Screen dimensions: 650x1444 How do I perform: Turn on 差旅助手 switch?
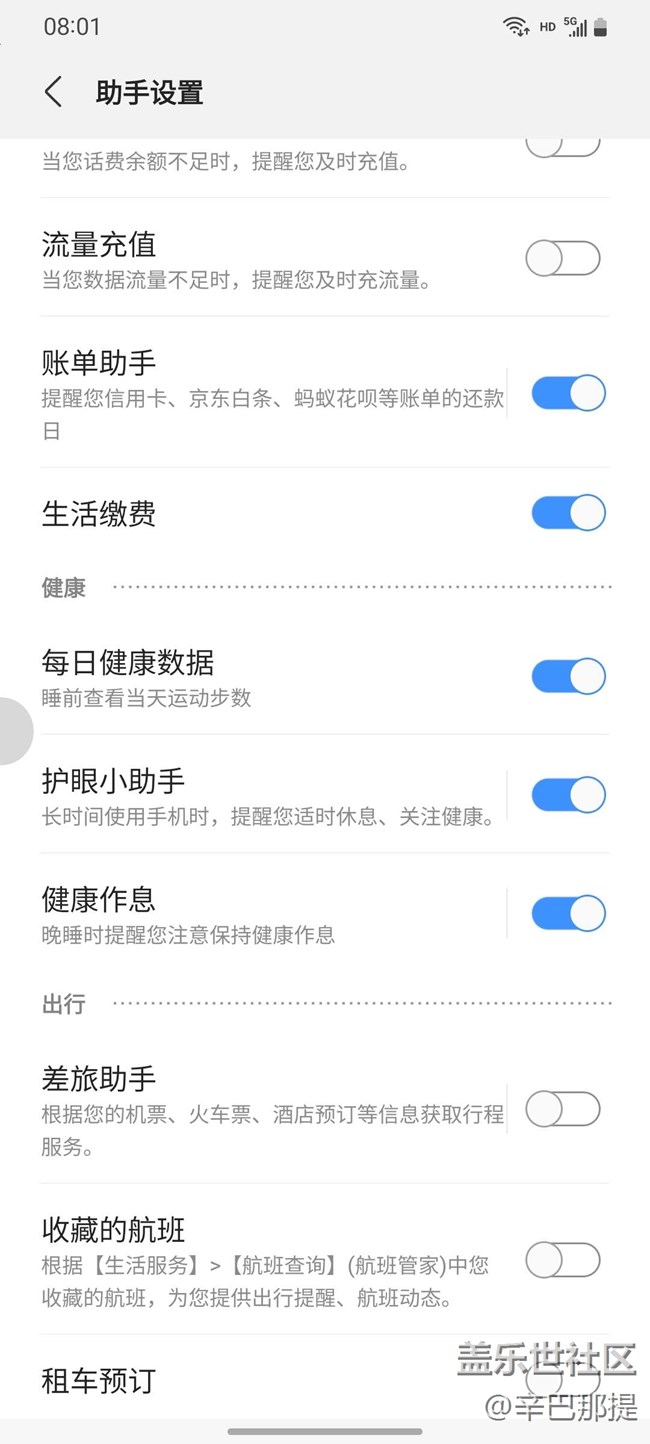tap(563, 1109)
